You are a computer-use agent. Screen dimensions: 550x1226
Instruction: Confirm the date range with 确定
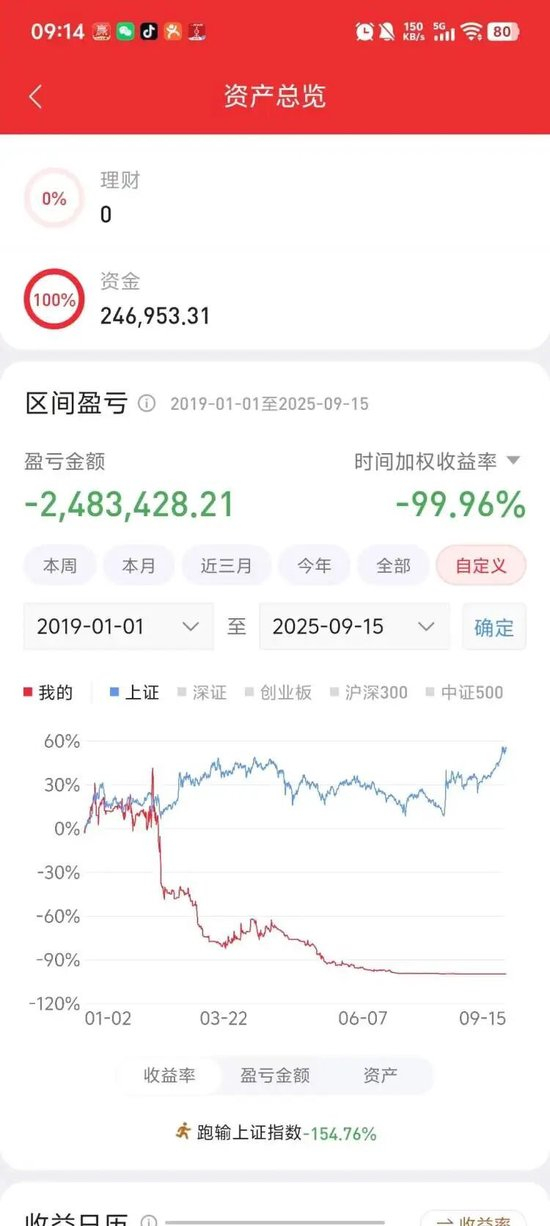tap(494, 627)
